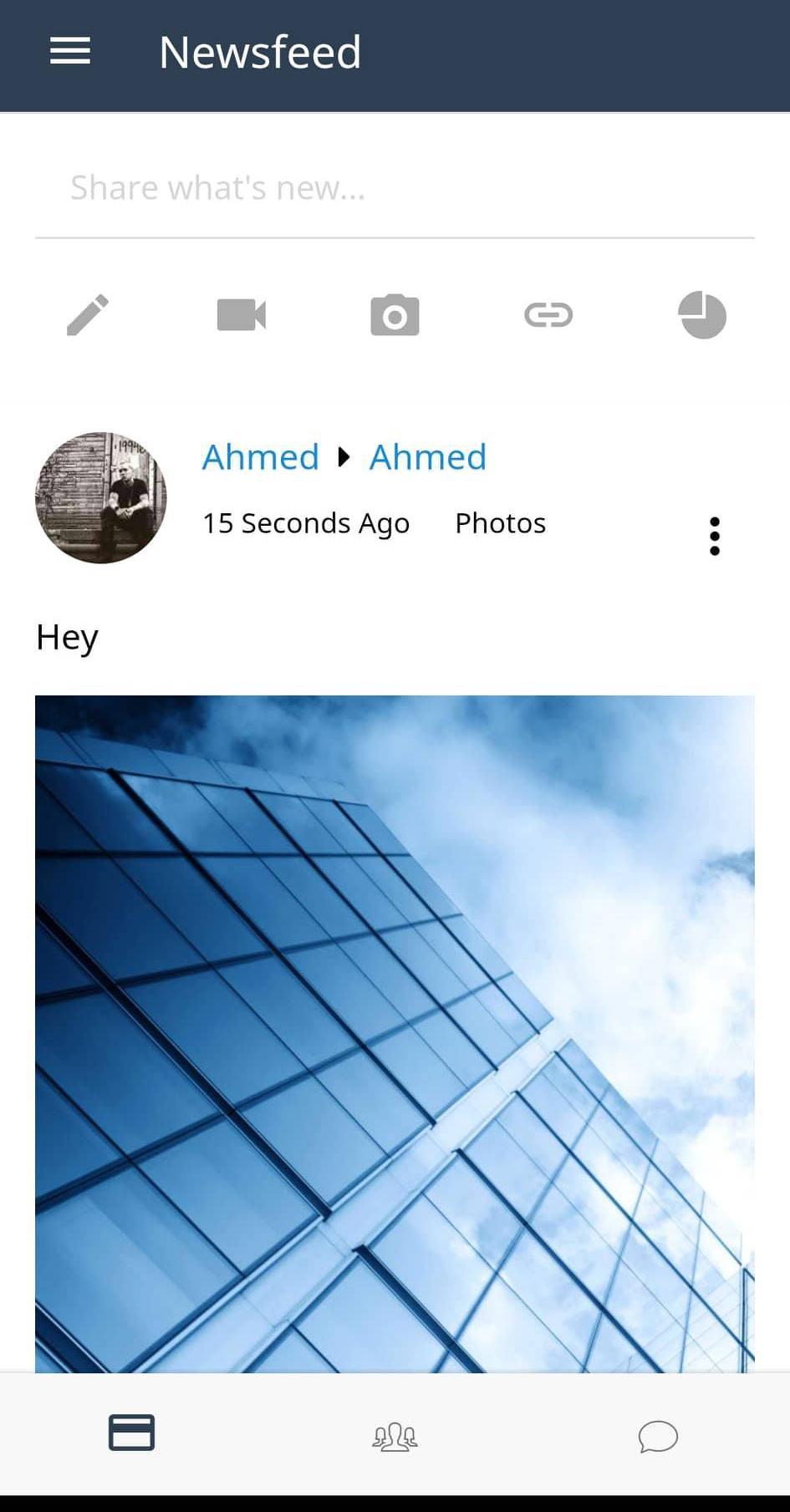The height and width of the screenshot is (1512, 790).
Task: Open the first Ahmed name link
Action: coord(261,457)
